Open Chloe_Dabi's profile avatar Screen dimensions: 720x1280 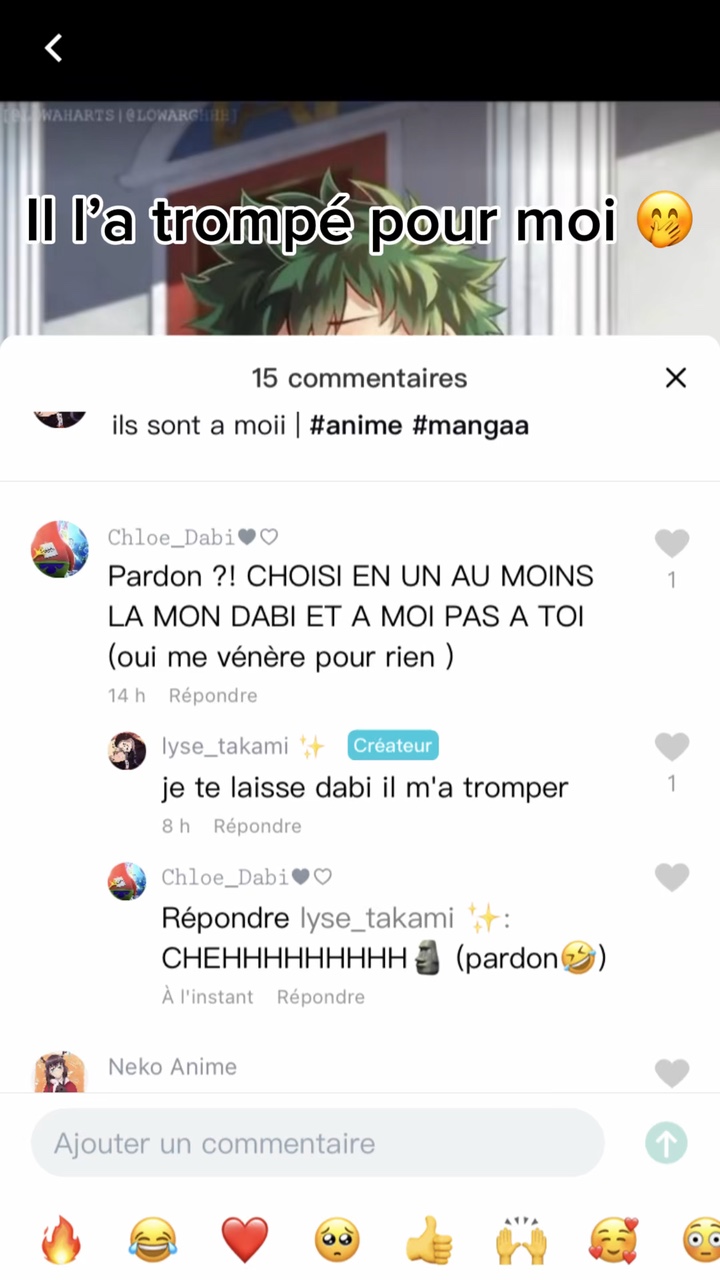(x=59, y=549)
